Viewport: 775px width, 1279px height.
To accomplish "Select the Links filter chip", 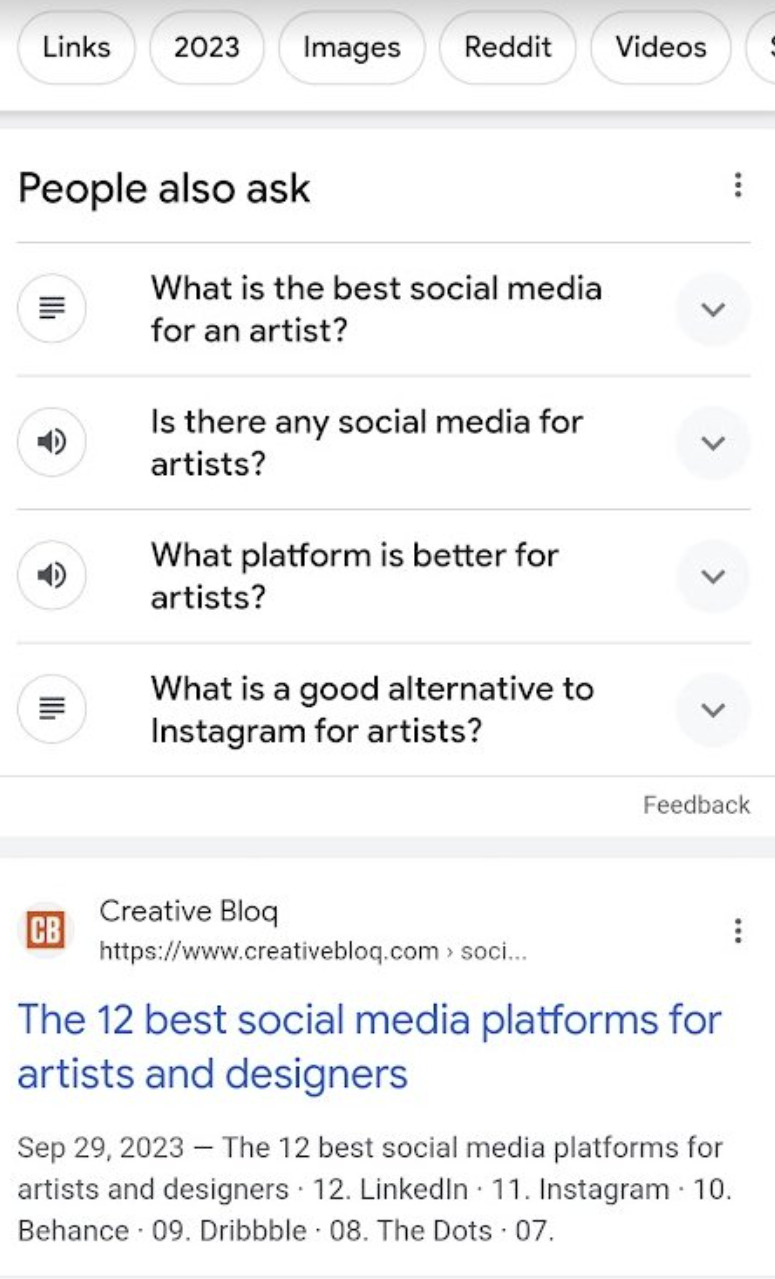I will pyautogui.click(x=76, y=46).
